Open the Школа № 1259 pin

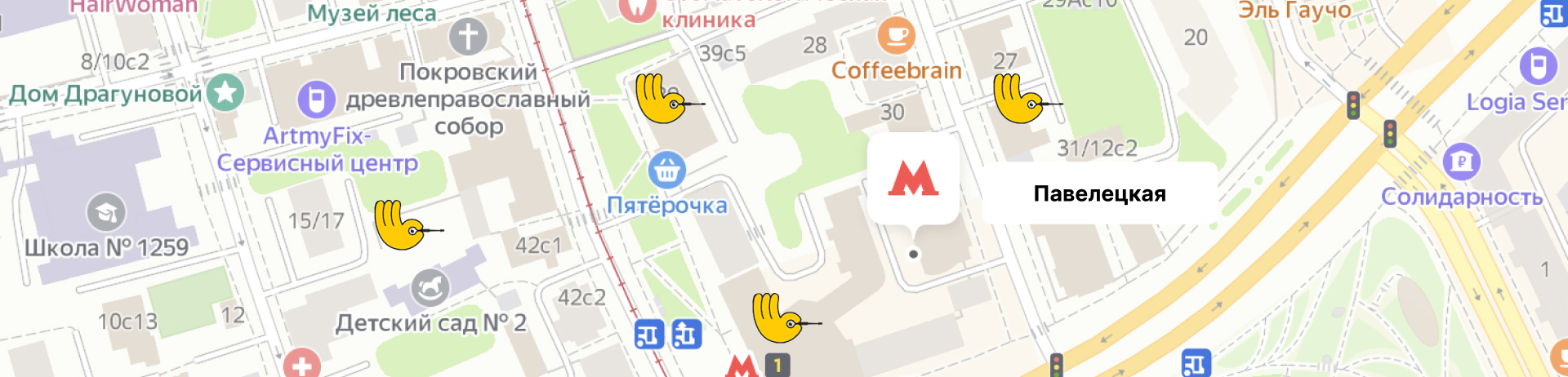click(x=106, y=213)
